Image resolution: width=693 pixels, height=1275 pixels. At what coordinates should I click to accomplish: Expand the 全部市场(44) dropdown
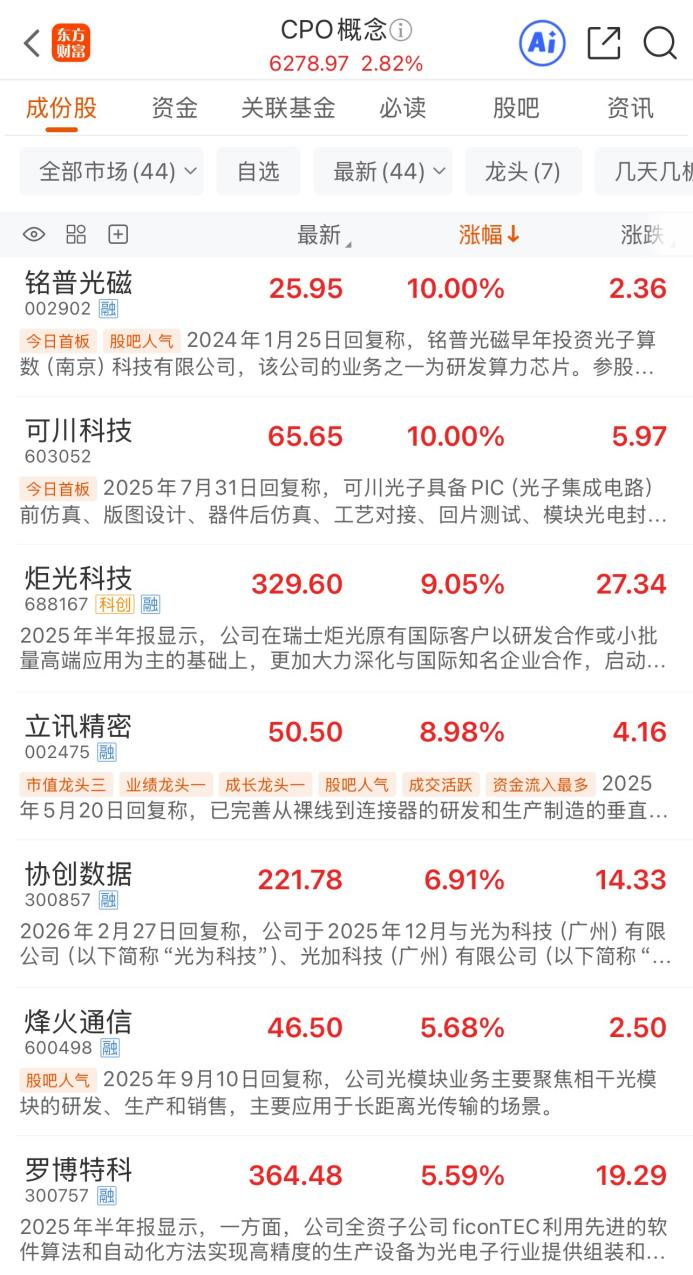[111, 172]
